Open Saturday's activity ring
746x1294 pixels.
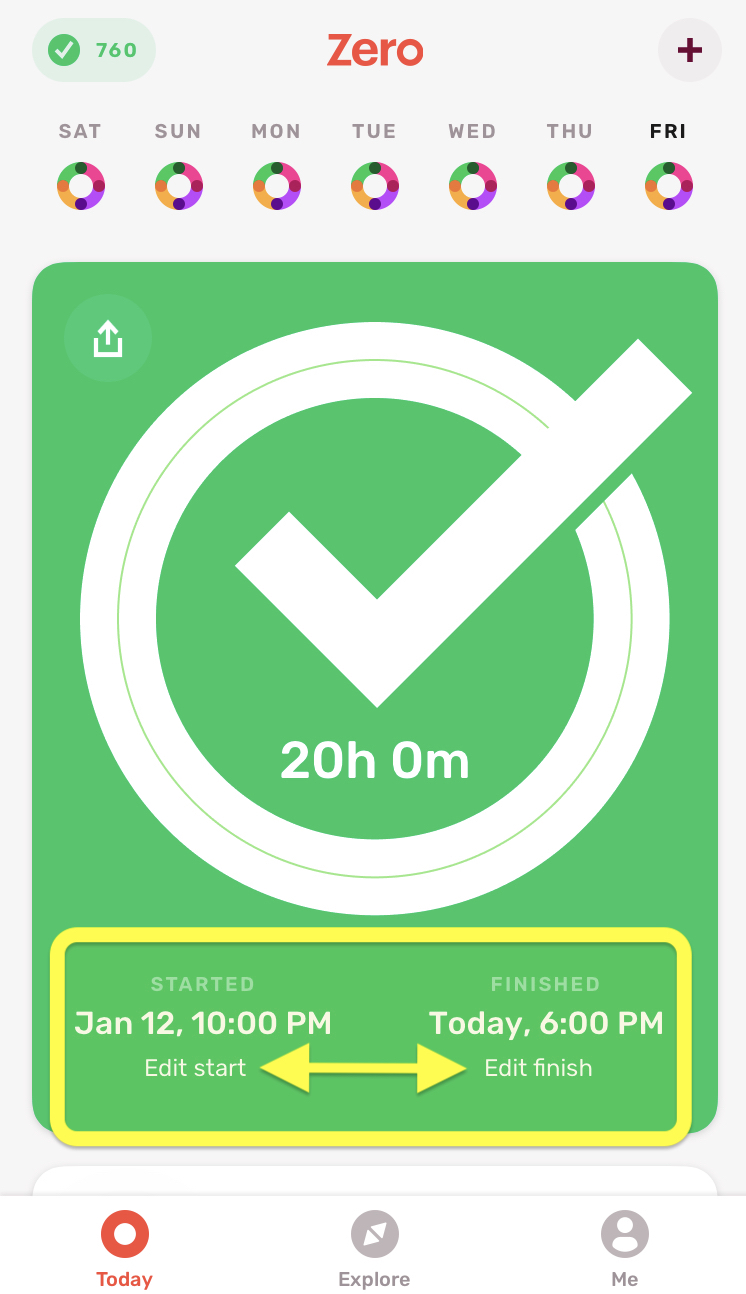81,186
